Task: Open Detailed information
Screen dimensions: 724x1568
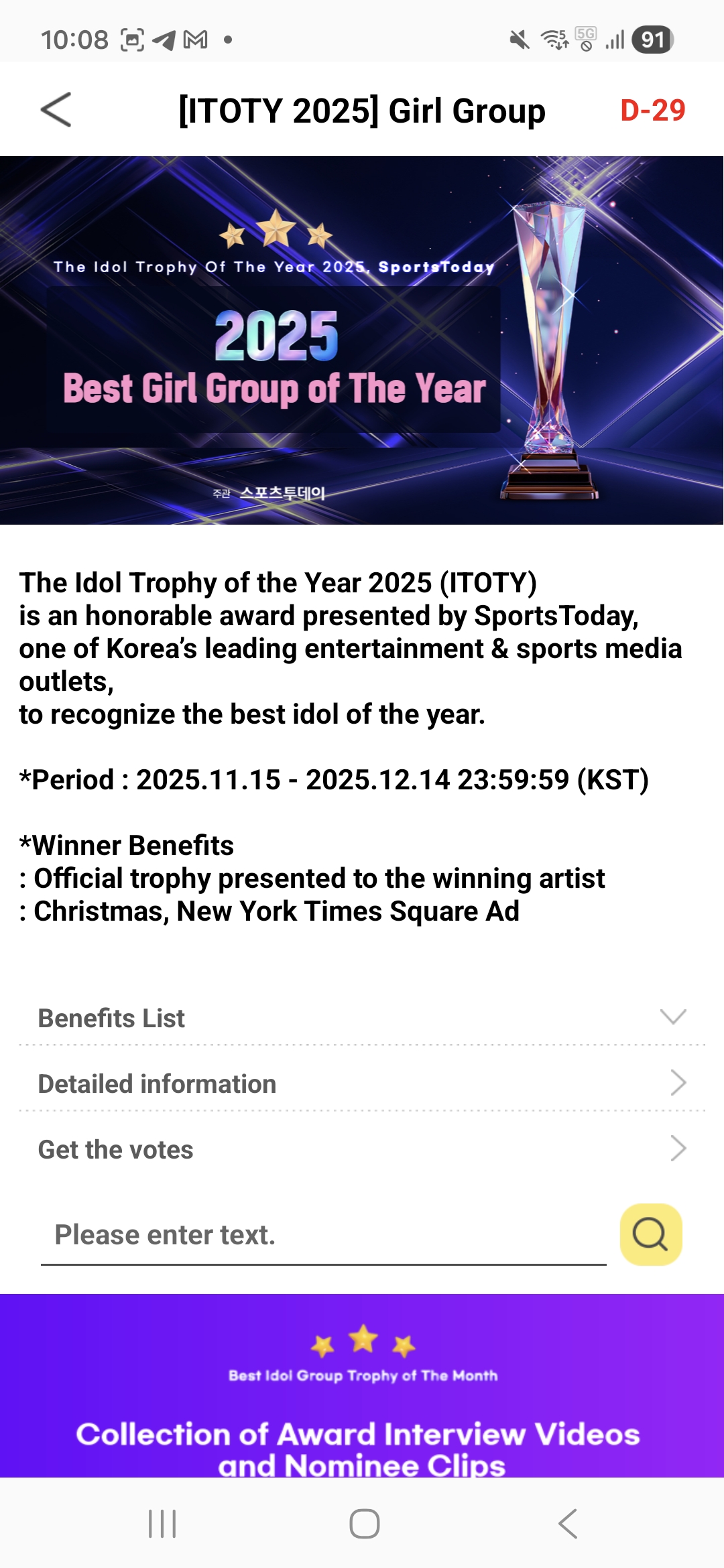Action: (x=362, y=1084)
